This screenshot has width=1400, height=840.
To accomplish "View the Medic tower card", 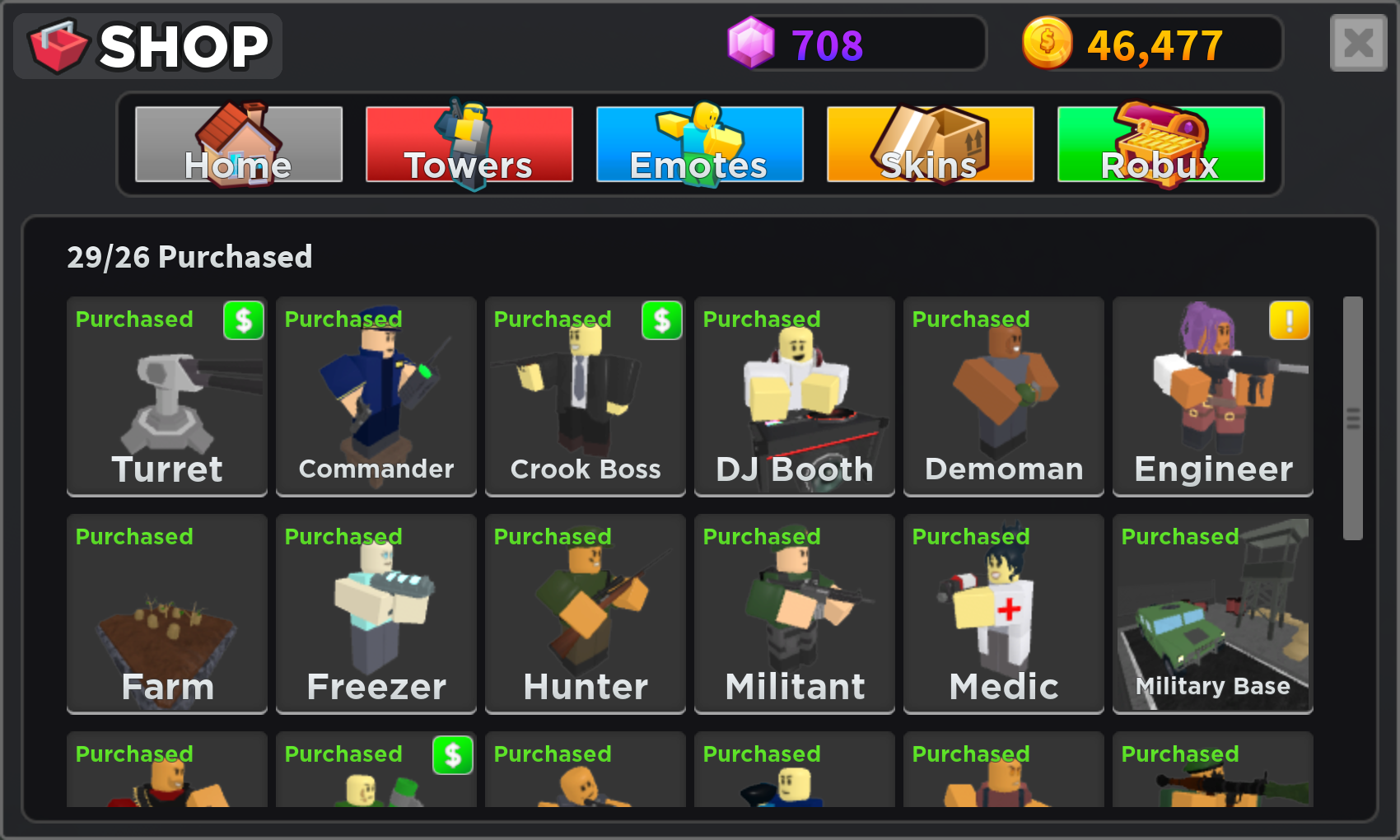I will click(x=1004, y=614).
